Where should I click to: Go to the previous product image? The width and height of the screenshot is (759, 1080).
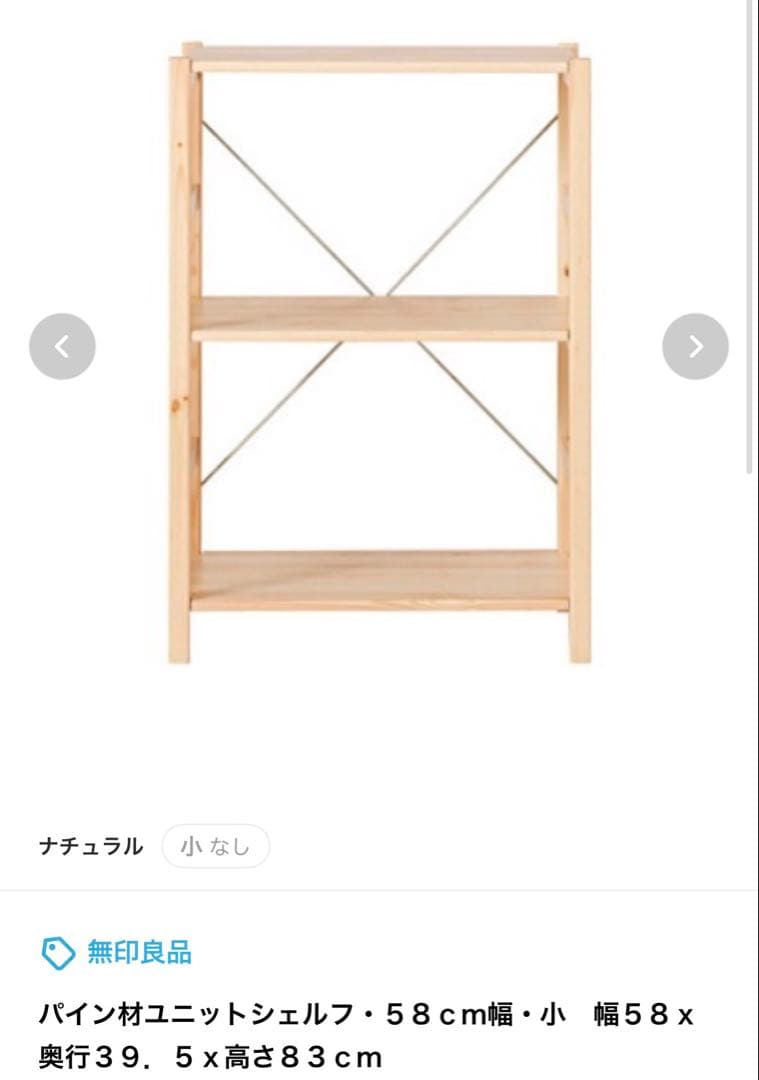pos(62,346)
